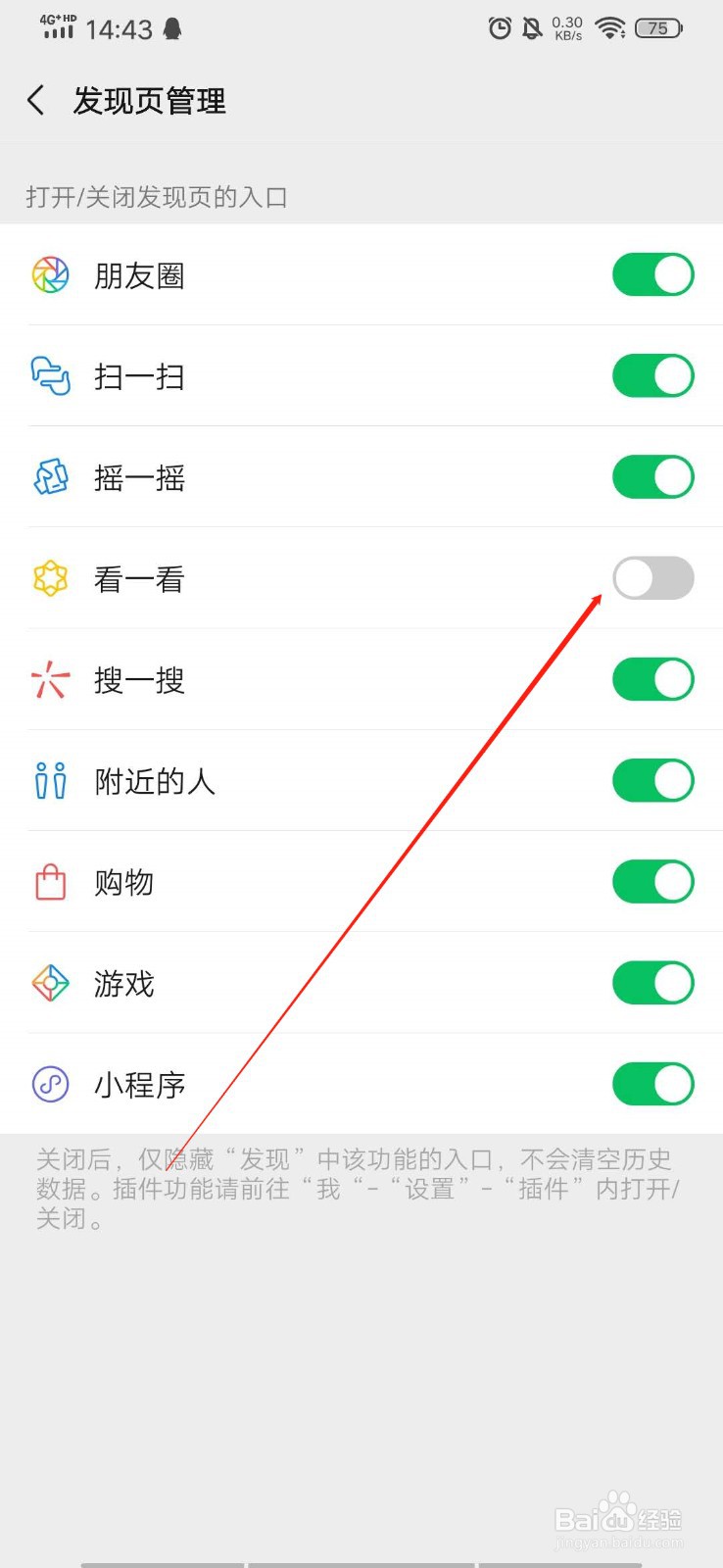Image resolution: width=723 pixels, height=1568 pixels.
Task: Click the 游戏 (Games) icon
Action: coord(50,983)
